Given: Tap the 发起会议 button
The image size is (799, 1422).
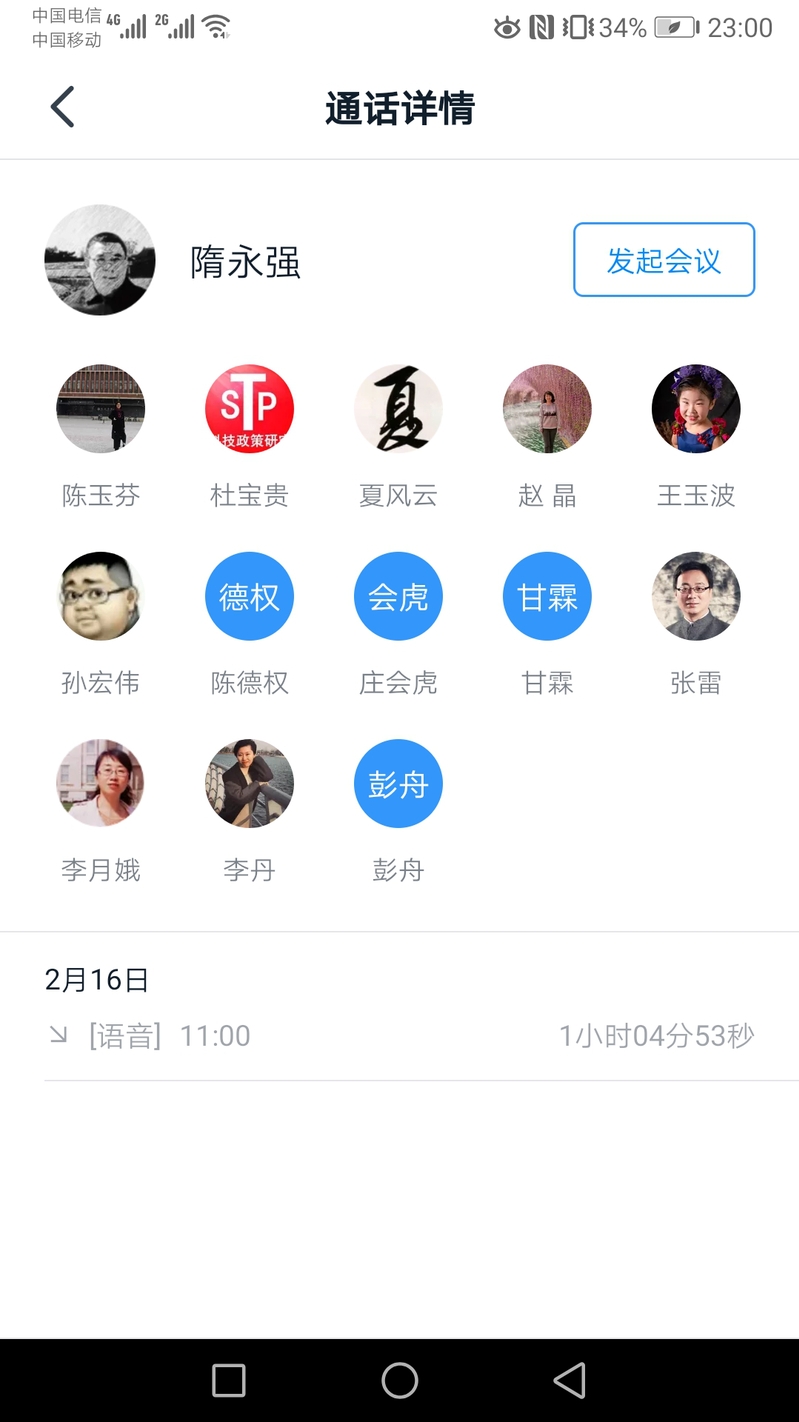Looking at the screenshot, I should pyautogui.click(x=663, y=260).
